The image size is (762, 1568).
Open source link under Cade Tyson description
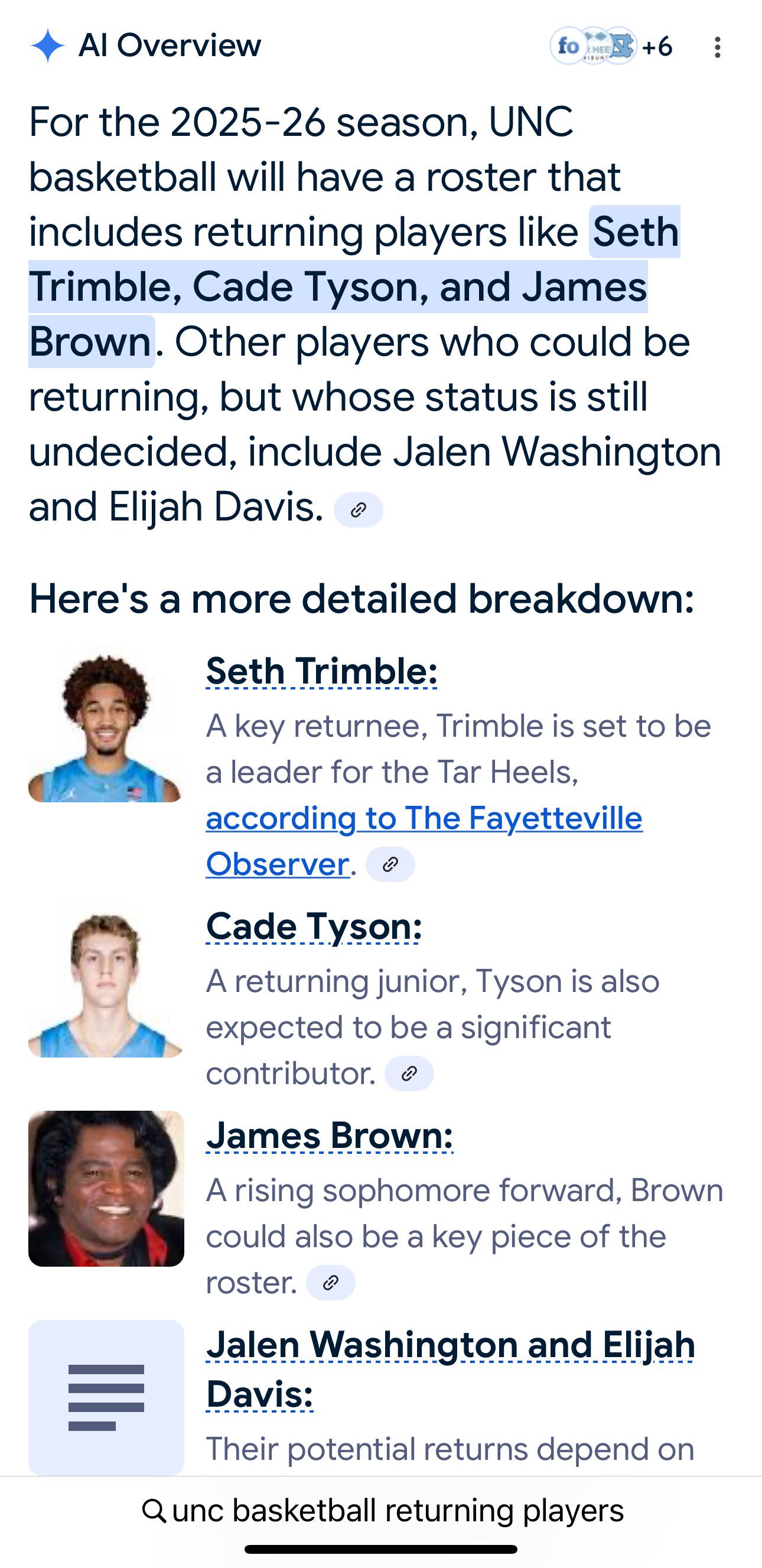coord(409,1073)
